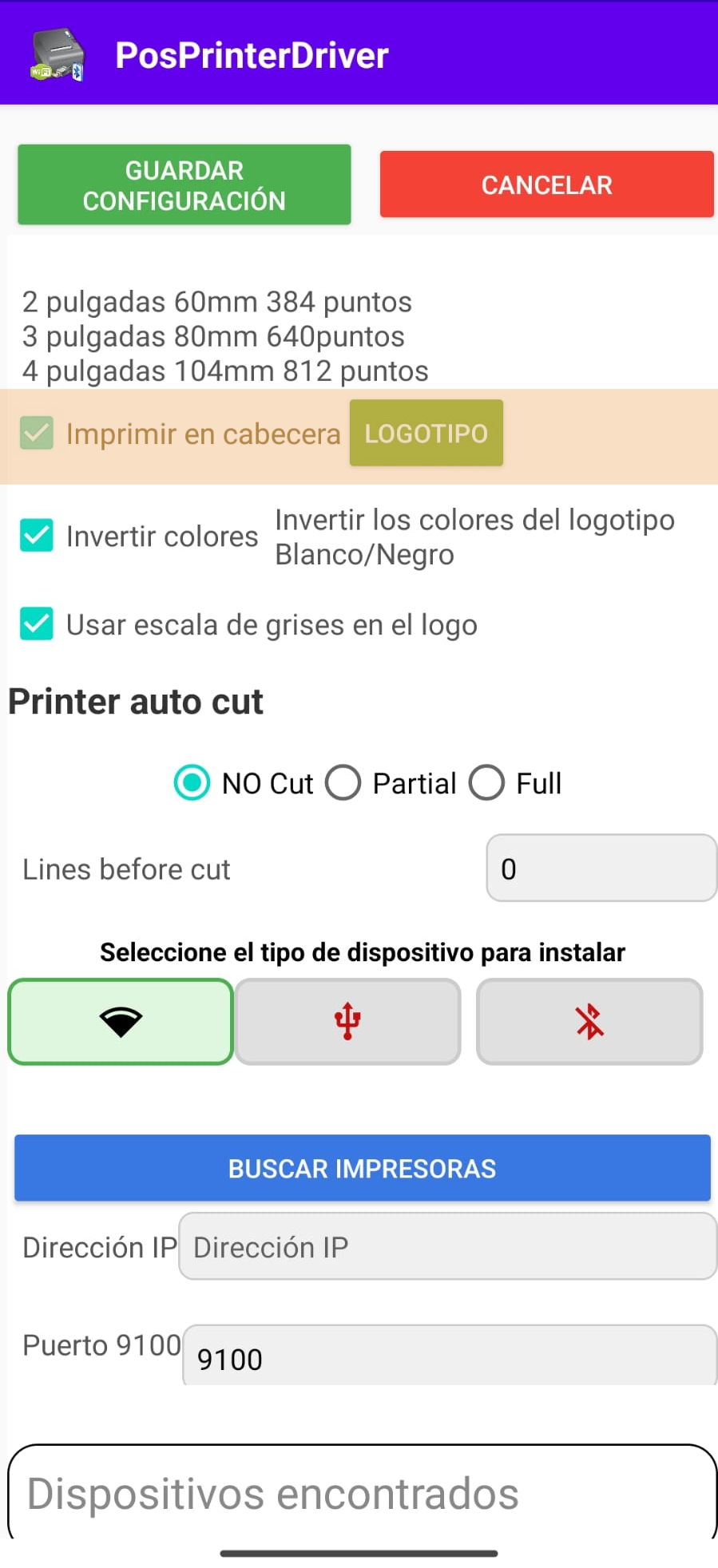Click the Puerto 9100 input field
Viewport: 718px width, 1568px height.
click(447, 1356)
